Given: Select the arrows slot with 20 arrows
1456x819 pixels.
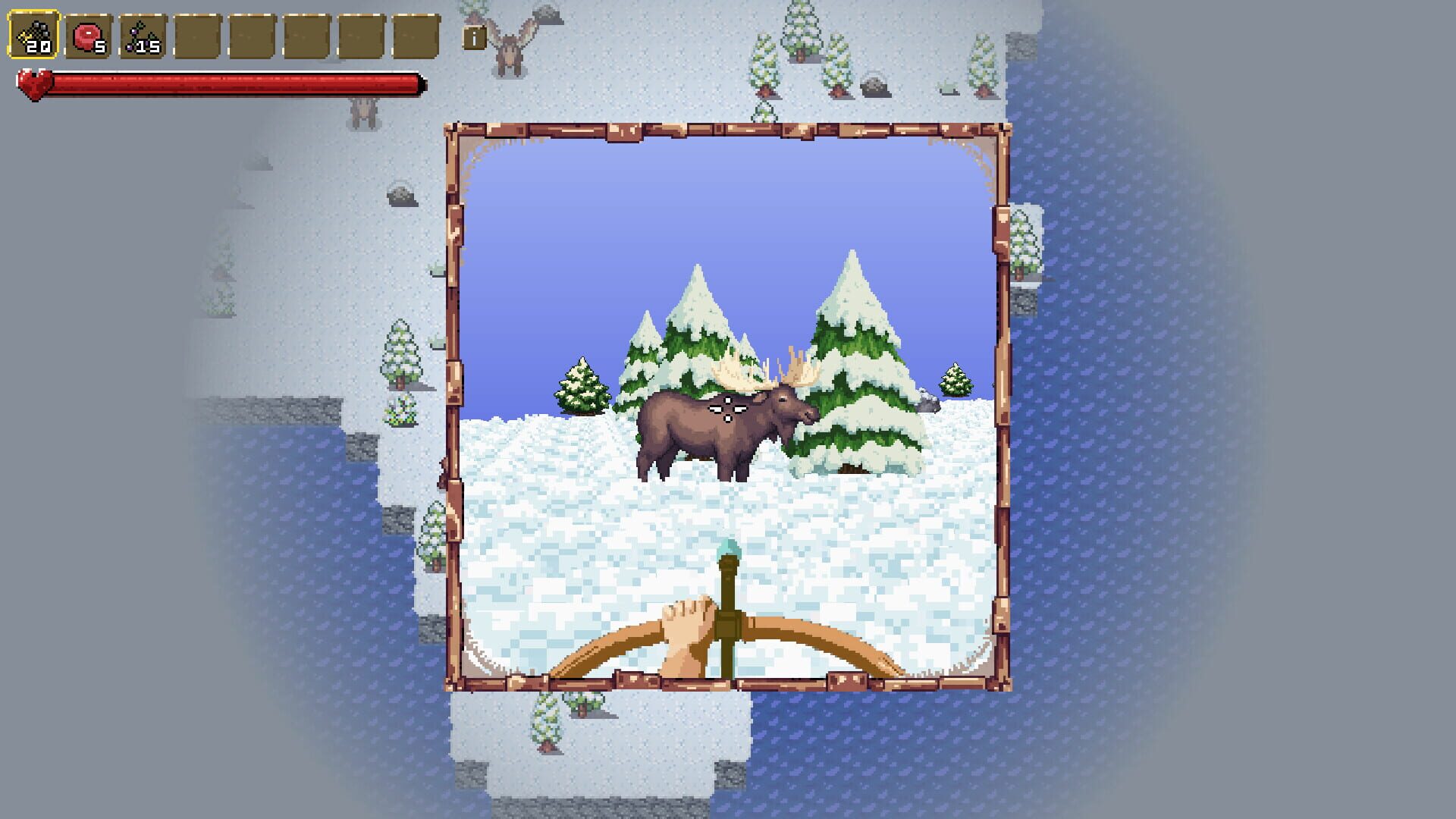Looking at the screenshot, I should [x=34, y=35].
